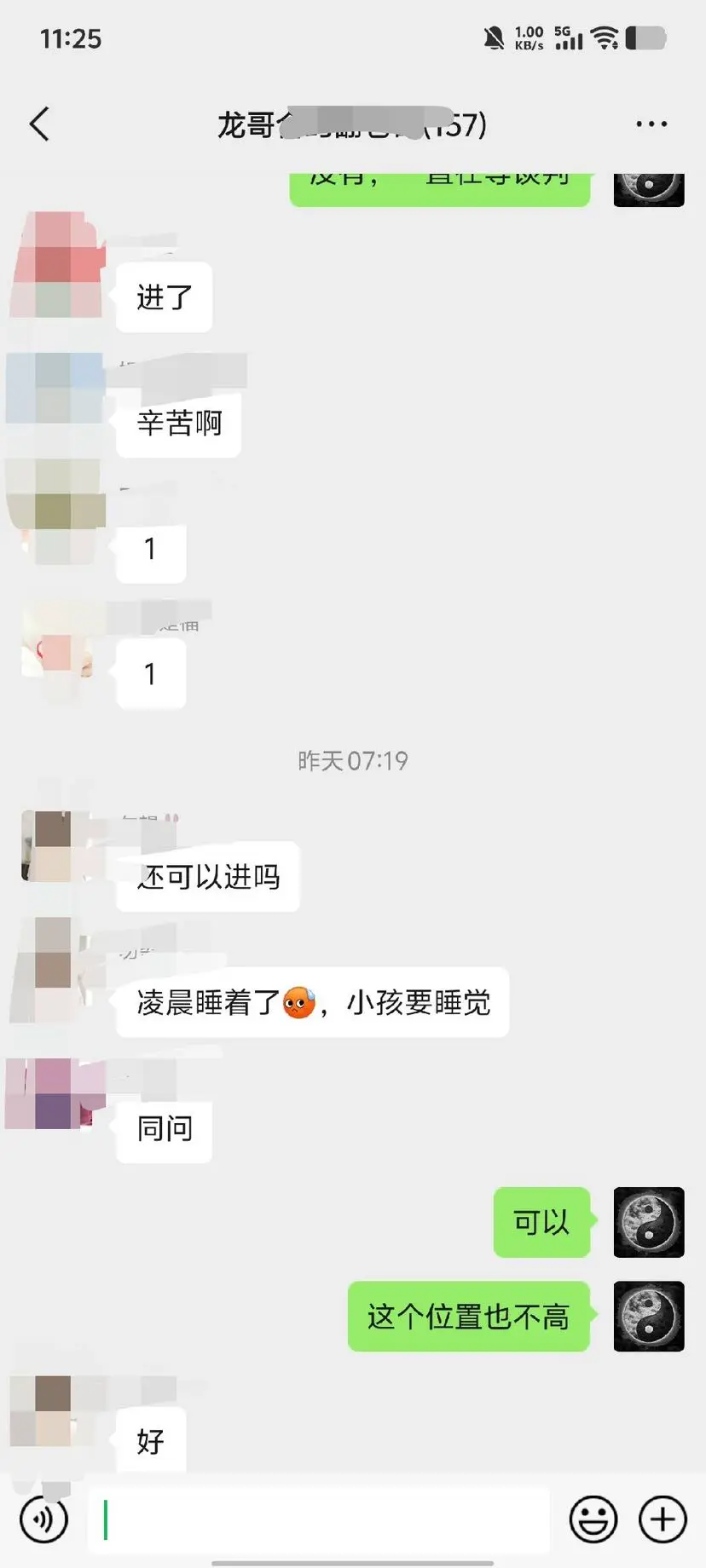
Task: Tap the timestamp '昨天07:19' divider
Action: coord(353,761)
